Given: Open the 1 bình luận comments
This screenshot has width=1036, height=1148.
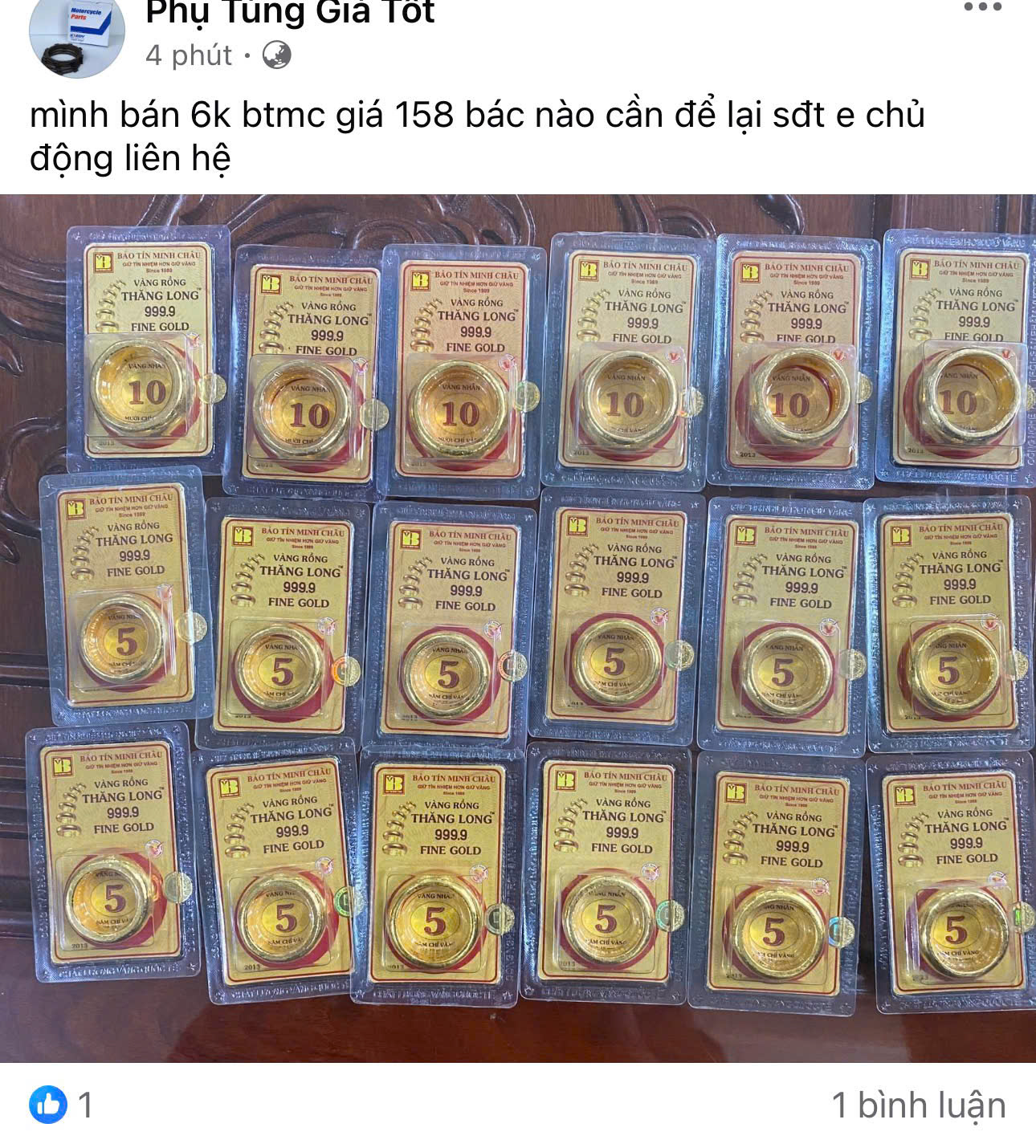Looking at the screenshot, I should [x=918, y=1105].
